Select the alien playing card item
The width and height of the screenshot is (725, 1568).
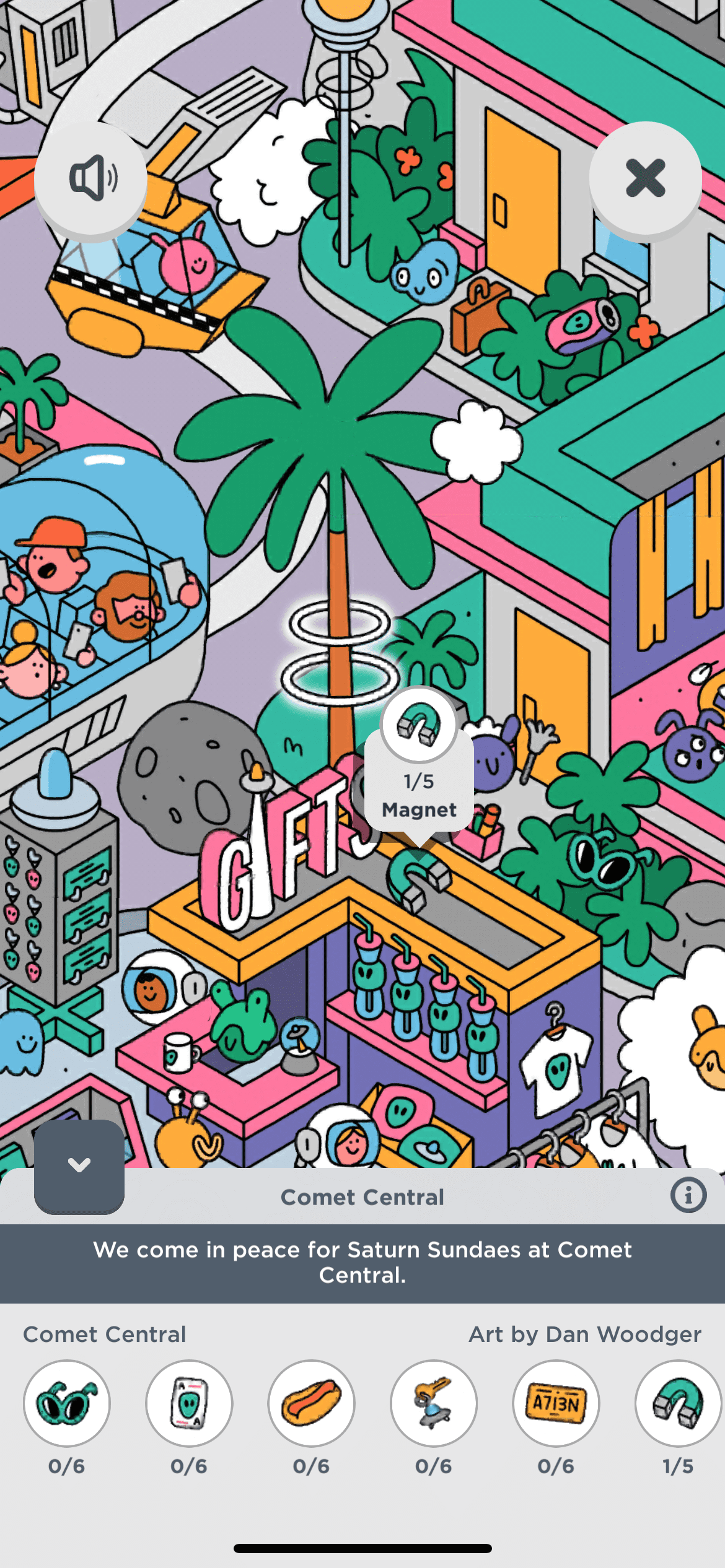(189, 1404)
